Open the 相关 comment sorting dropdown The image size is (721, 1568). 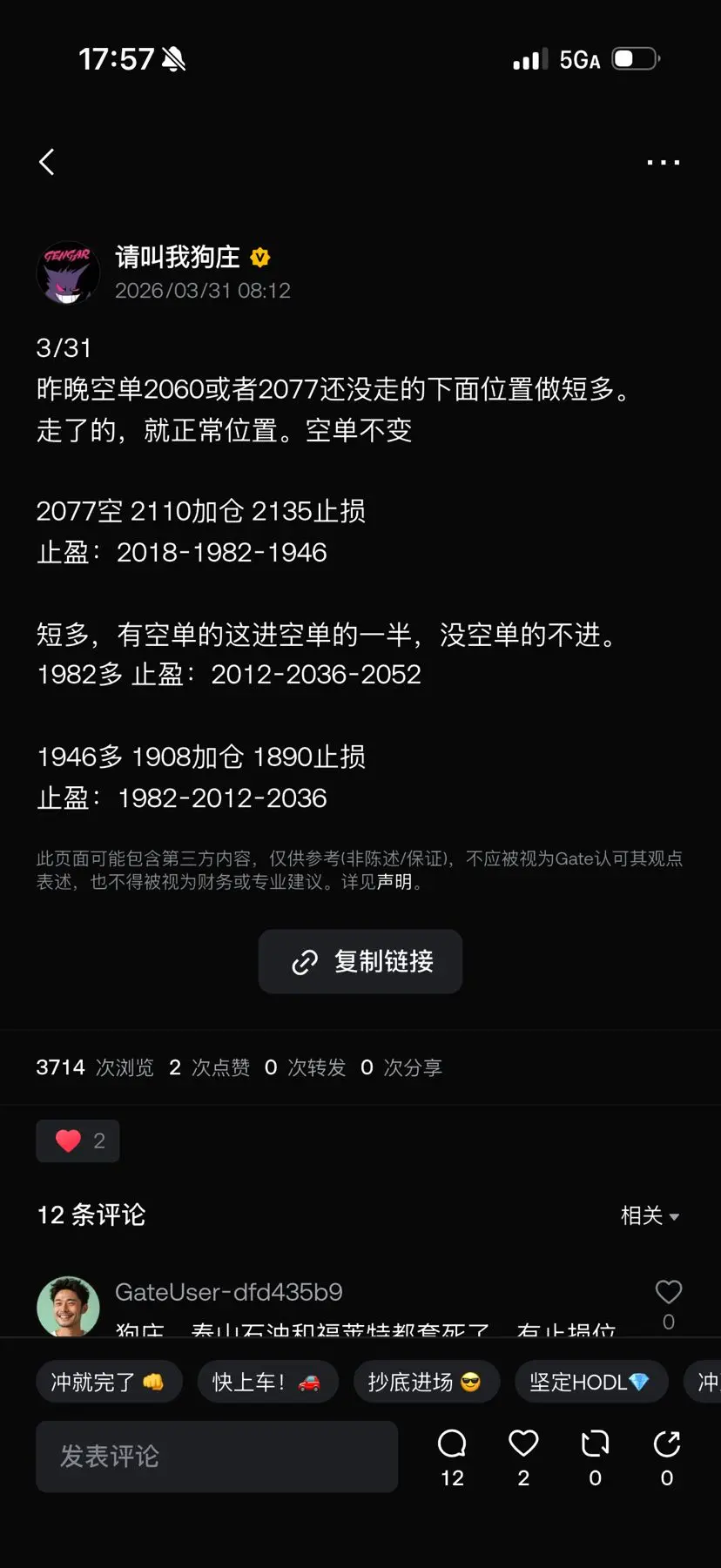pyautogui.click(x=649, y=1215)
